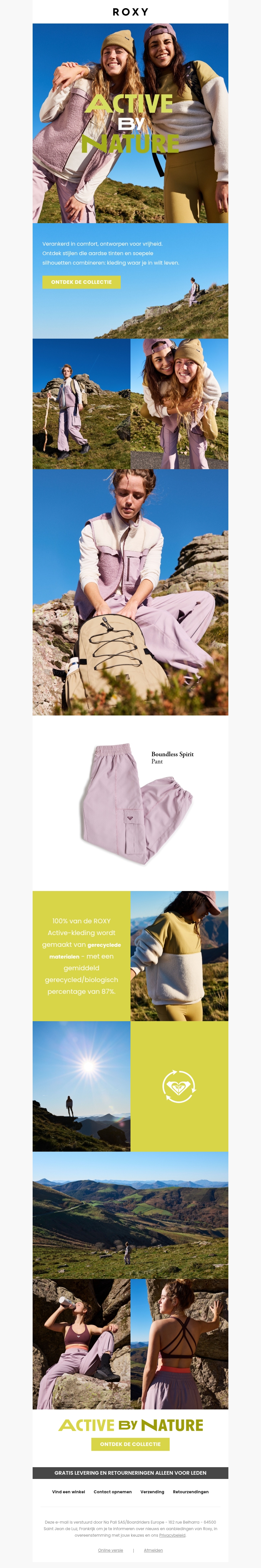The width and height of the screenshot is (261, 1568).
Task: Open the Vind een winkel link
Action: 69,1492
